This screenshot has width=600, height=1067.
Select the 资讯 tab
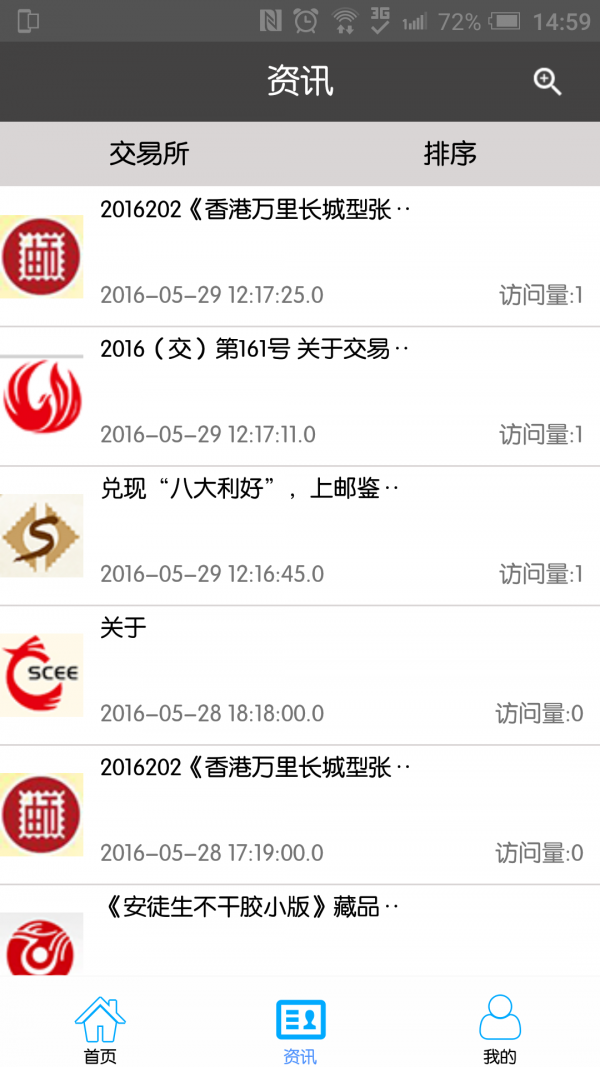pos(300,1030)
